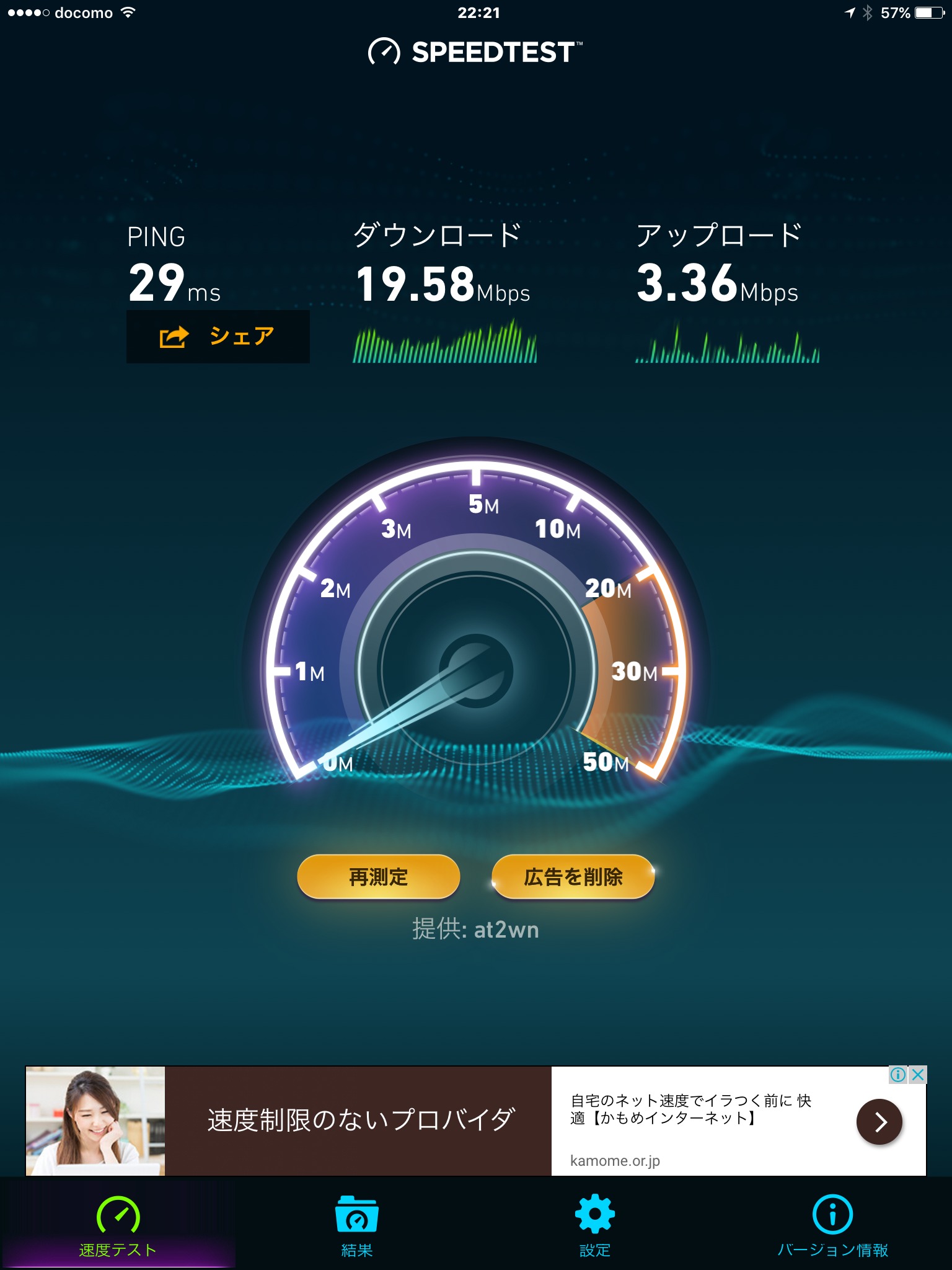Open the バージョン情報 tab
This screenshot has height=1270, width=952.
[832, 1225]
